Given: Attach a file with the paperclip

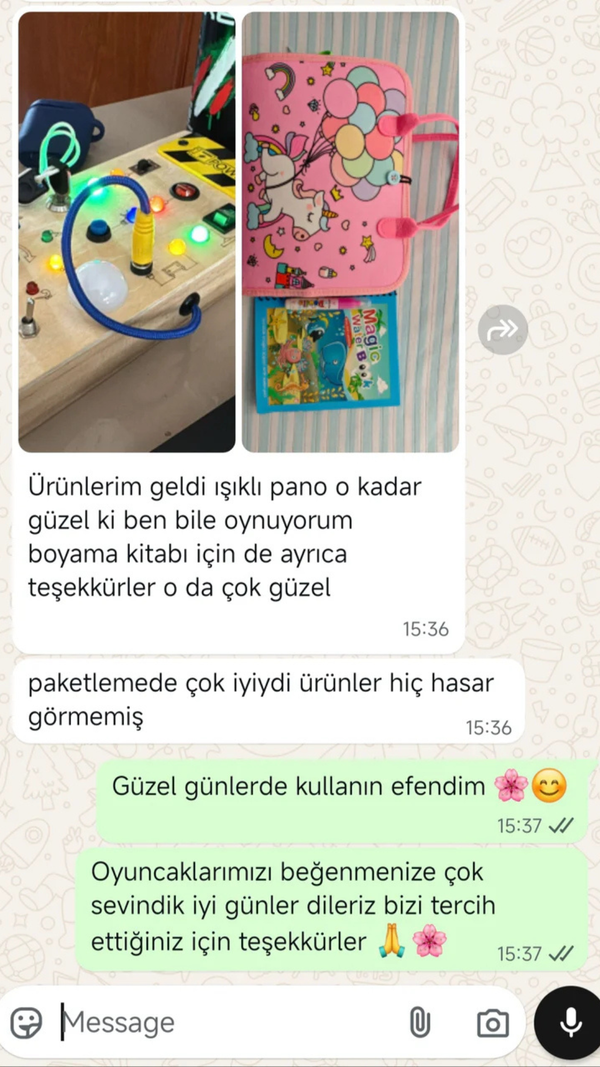Looking at the screenshot, I should pyautogui.click(x=420, y=1022).
